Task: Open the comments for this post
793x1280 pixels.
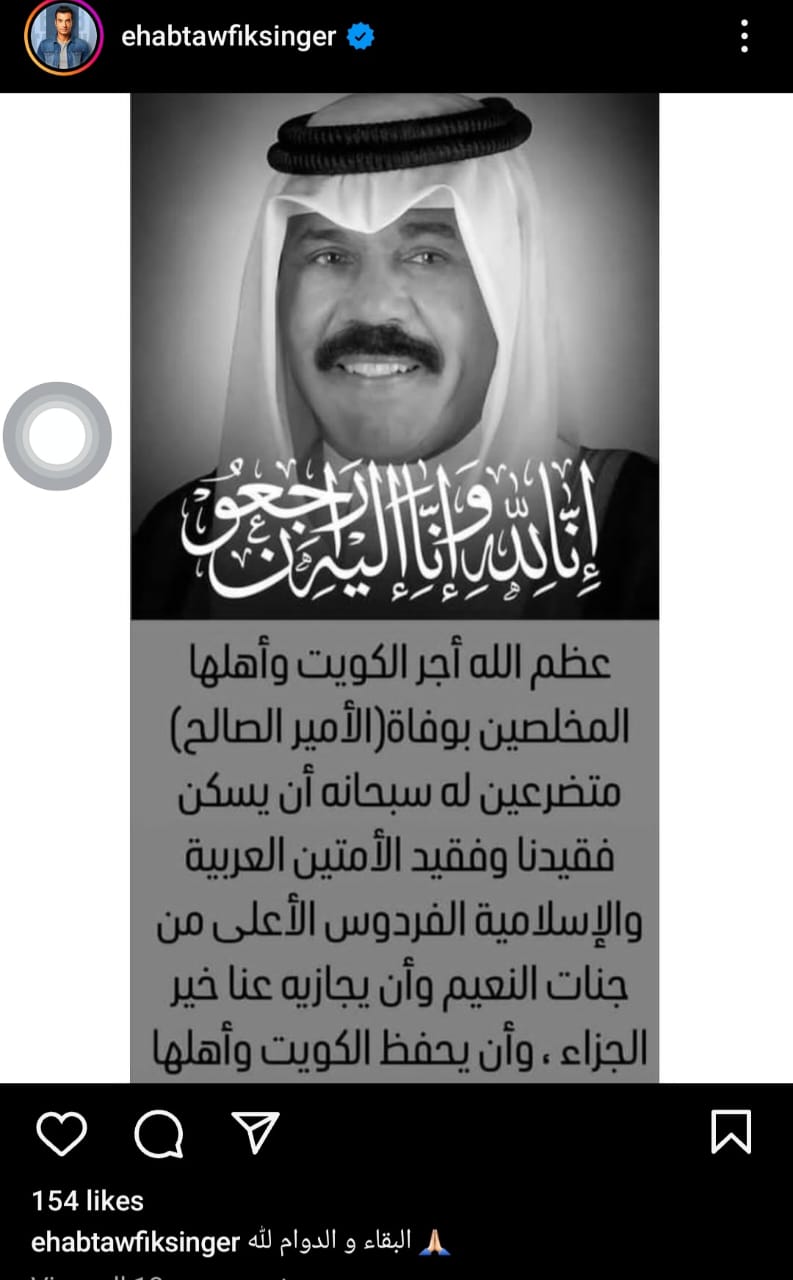Action: (158, 1132)
